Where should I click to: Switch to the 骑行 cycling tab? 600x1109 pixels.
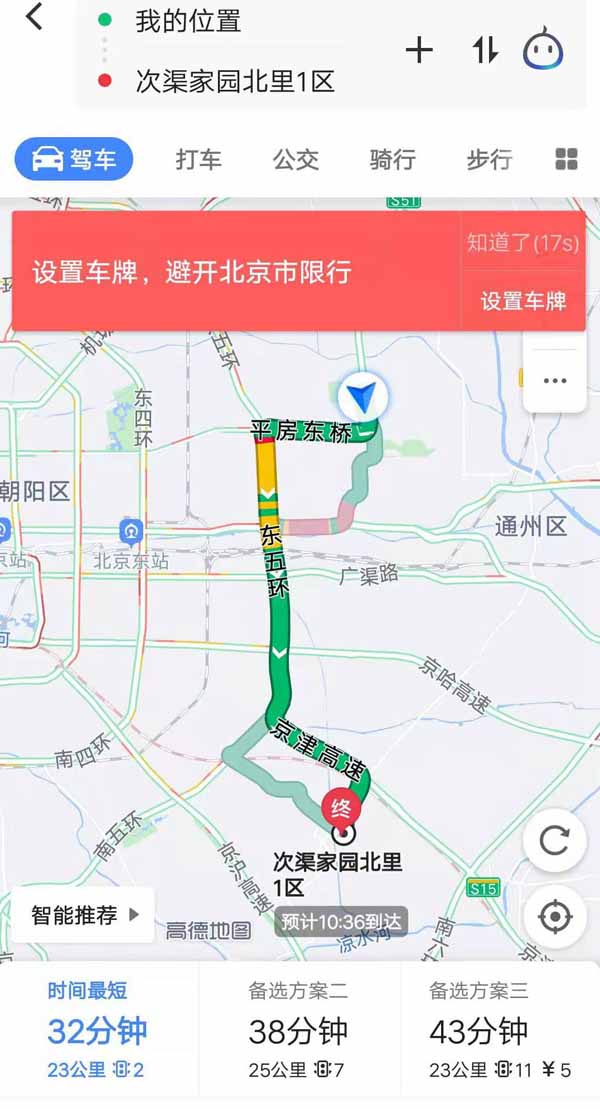(392, 159)
